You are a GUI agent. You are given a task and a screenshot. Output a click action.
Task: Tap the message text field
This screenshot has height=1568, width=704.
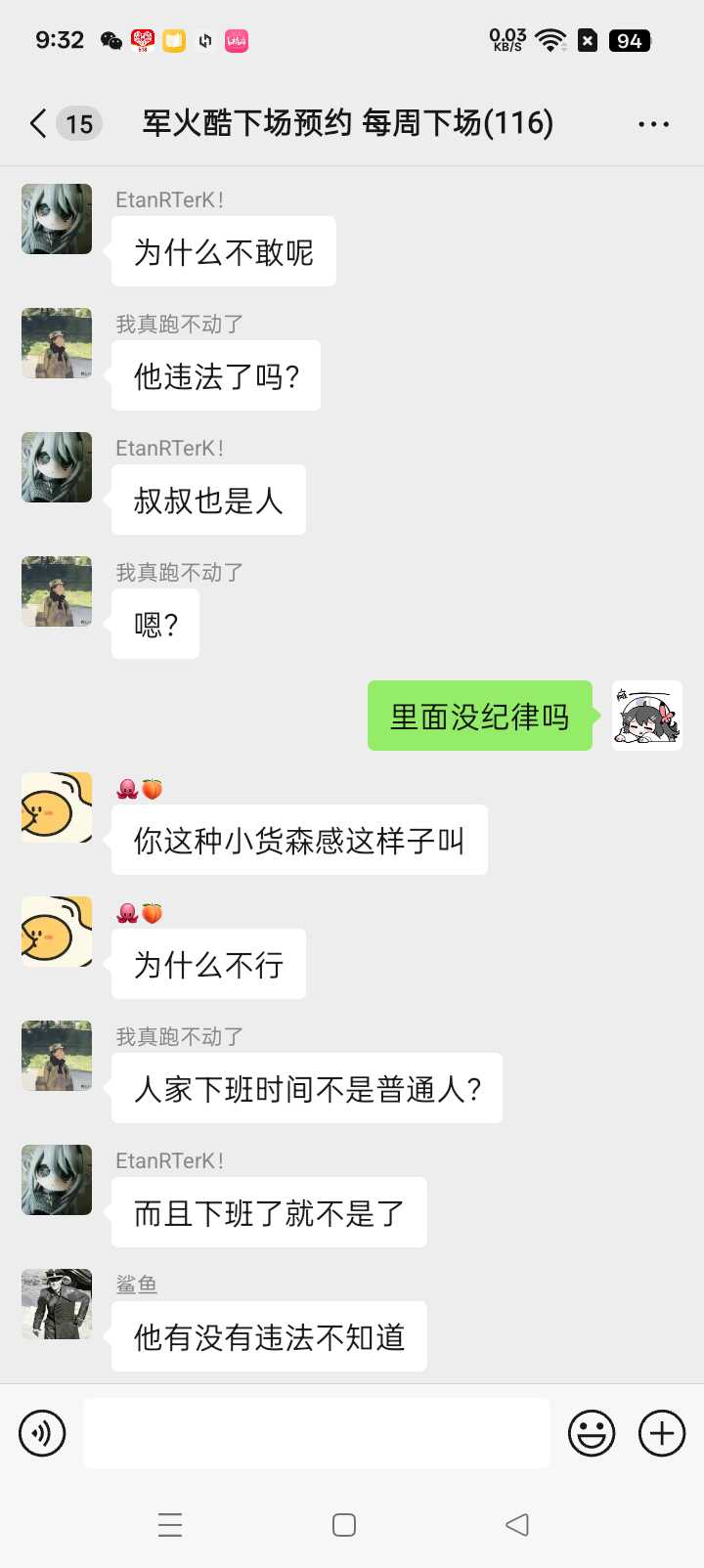click(x=316, y=1433)
